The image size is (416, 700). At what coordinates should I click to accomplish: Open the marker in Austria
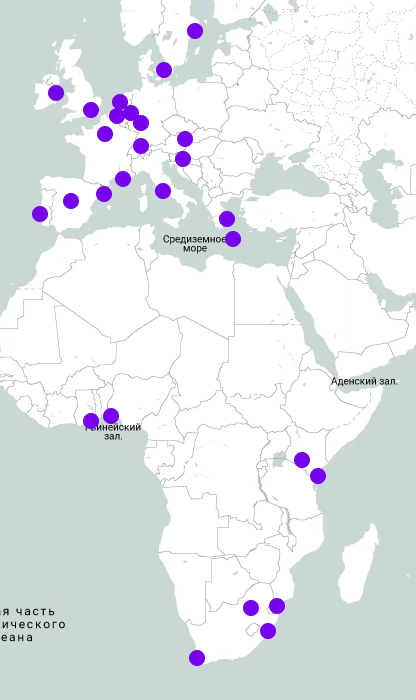185,139
